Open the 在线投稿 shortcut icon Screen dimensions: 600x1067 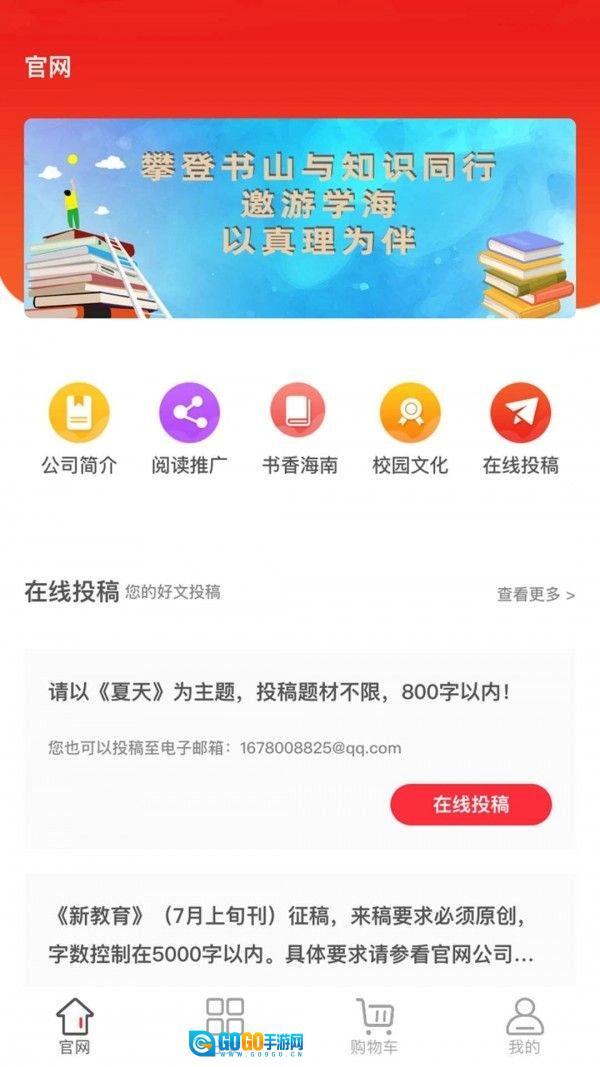click(520, 412)
